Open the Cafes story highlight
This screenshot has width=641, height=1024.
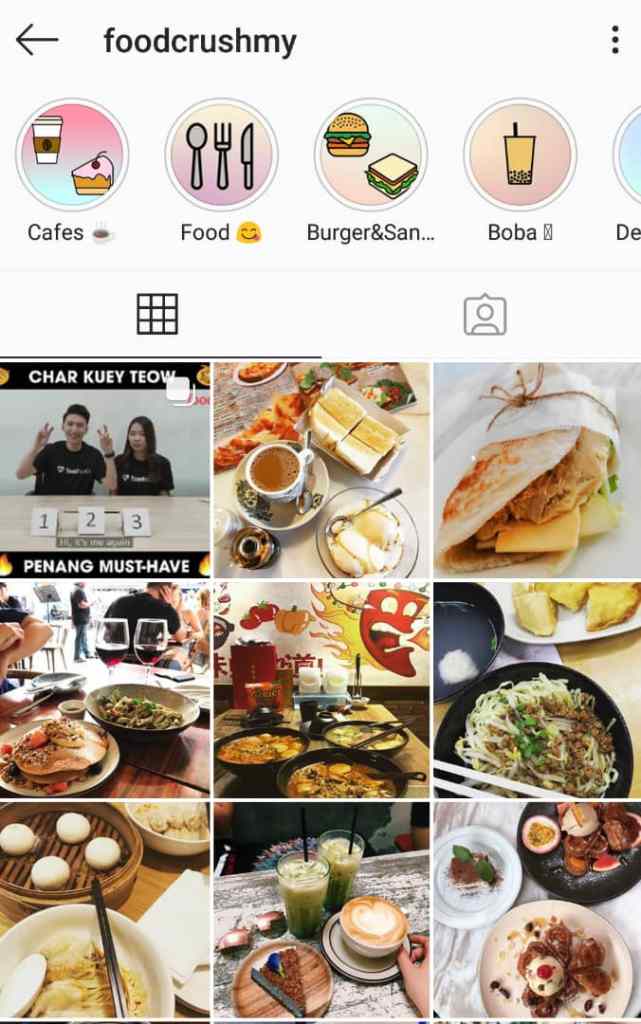click(x=71, y=155)
